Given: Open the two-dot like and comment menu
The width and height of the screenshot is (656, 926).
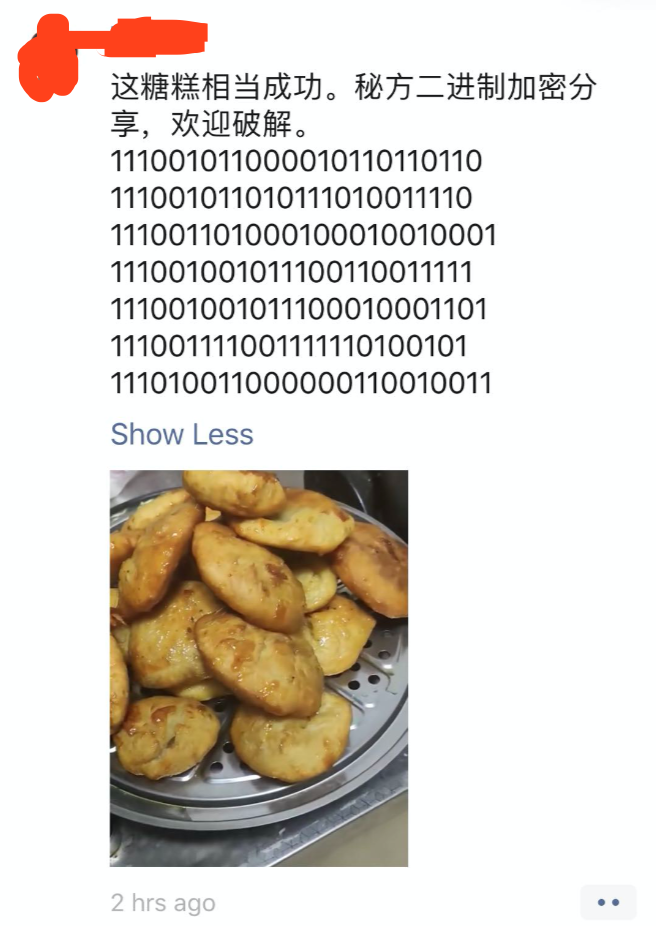Looking at the screenshot, I should [x=608, y=902].
